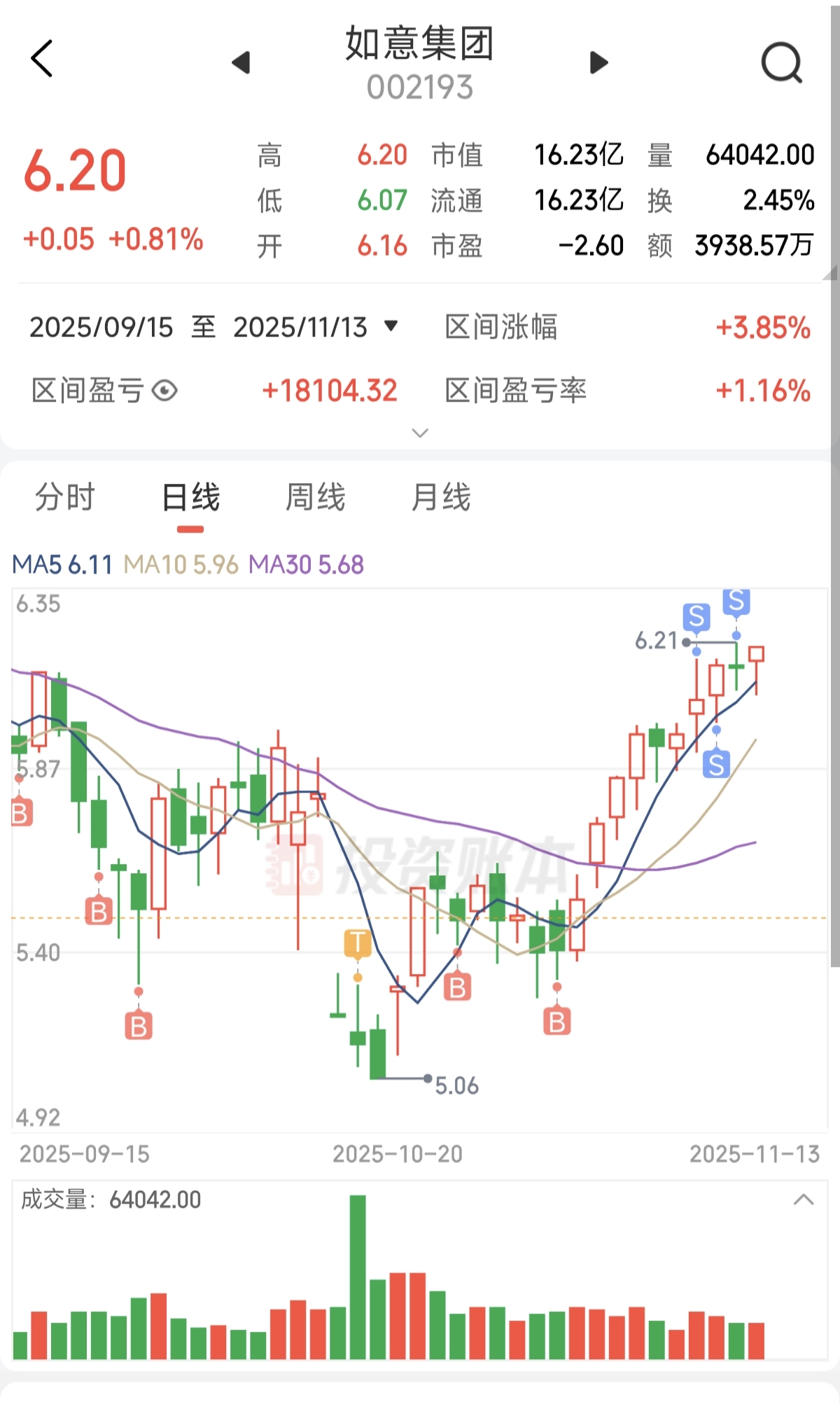Image resolution: width=840 pixels, height=1404 pixels.
Task: Switch to the previous stock
Action: 241,62
